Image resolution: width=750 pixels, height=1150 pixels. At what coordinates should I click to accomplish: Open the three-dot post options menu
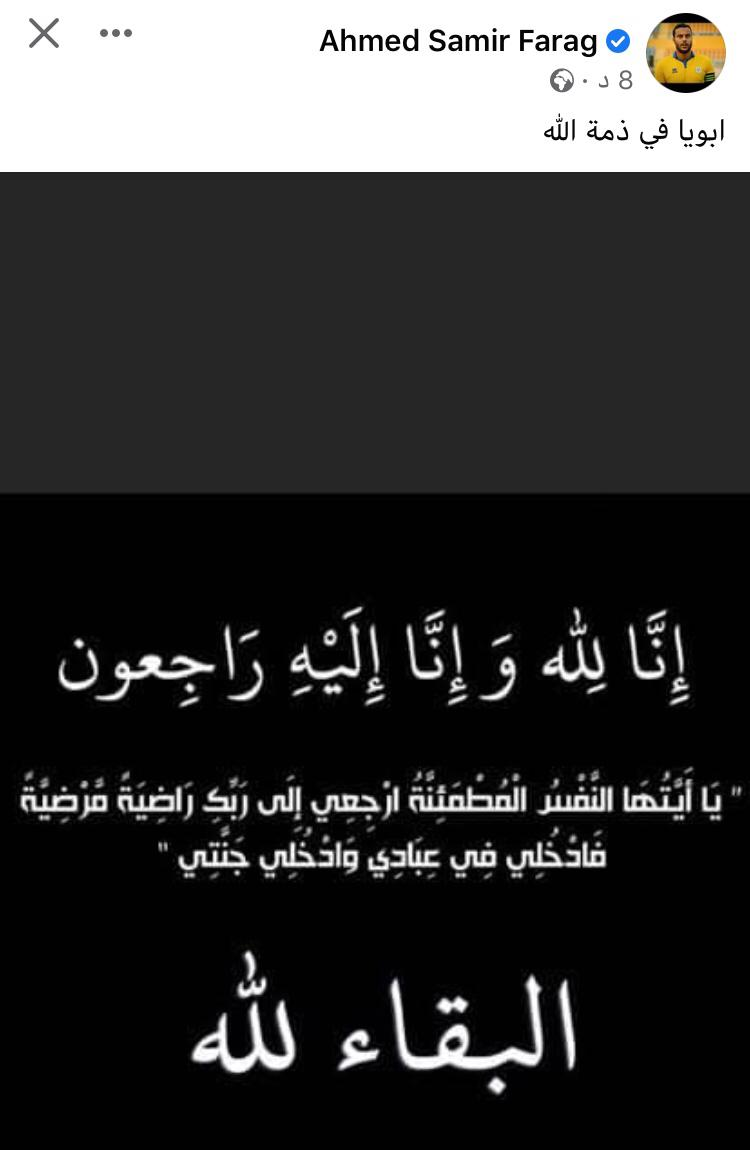(x=116, y=34)
